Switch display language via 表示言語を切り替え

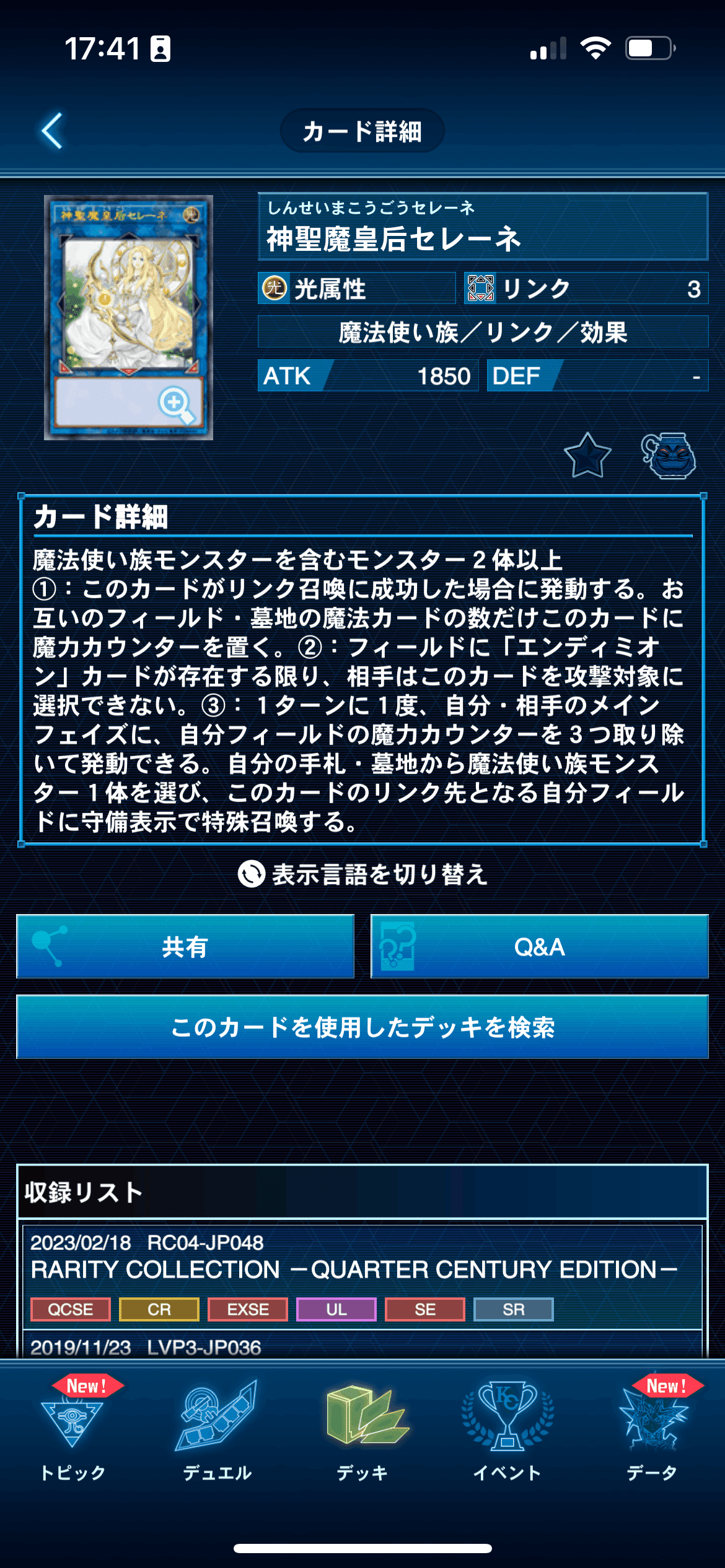point(362,874)
